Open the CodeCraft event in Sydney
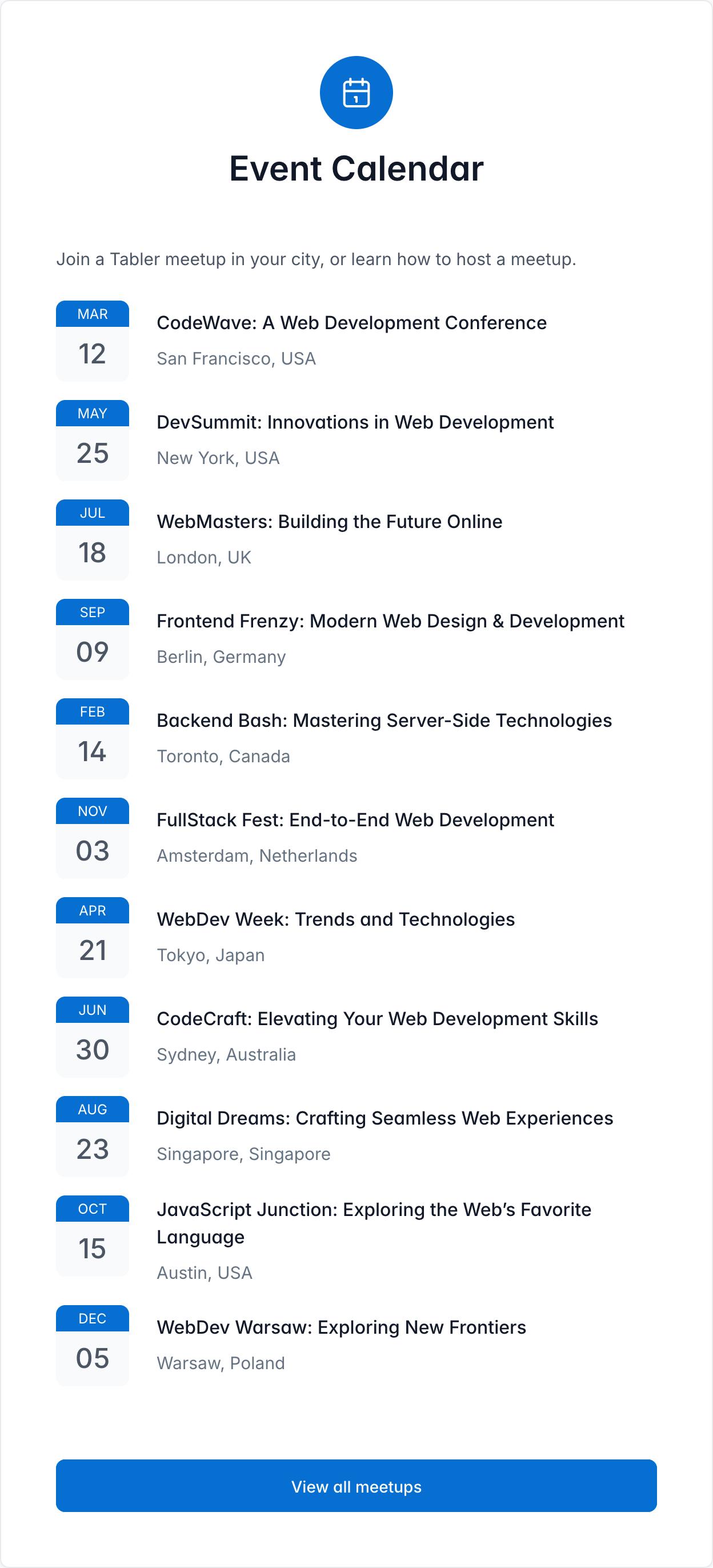Screen dimensions: 713x1568 [376, 1018]
